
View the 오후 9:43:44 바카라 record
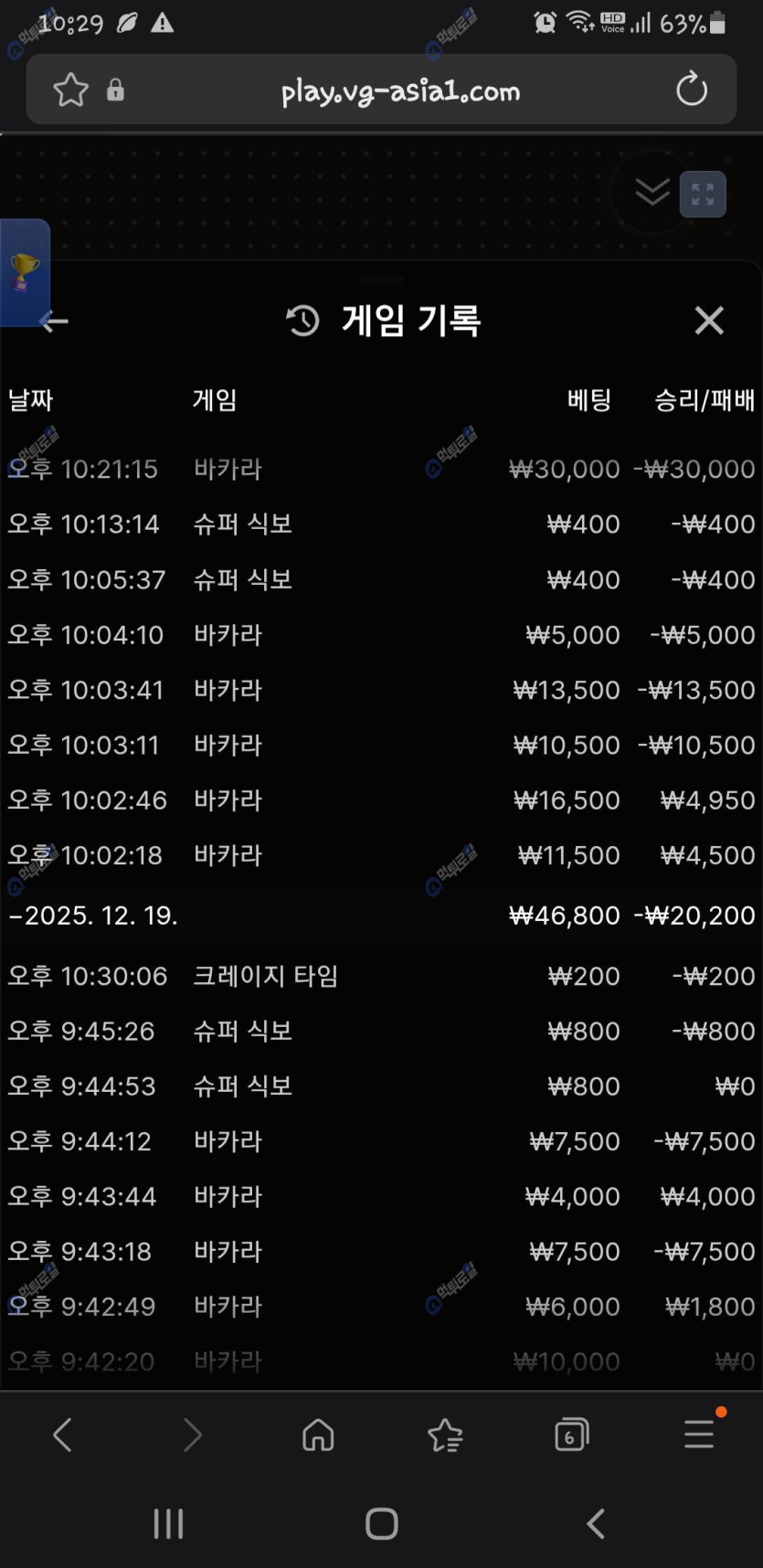(381, 1196)
